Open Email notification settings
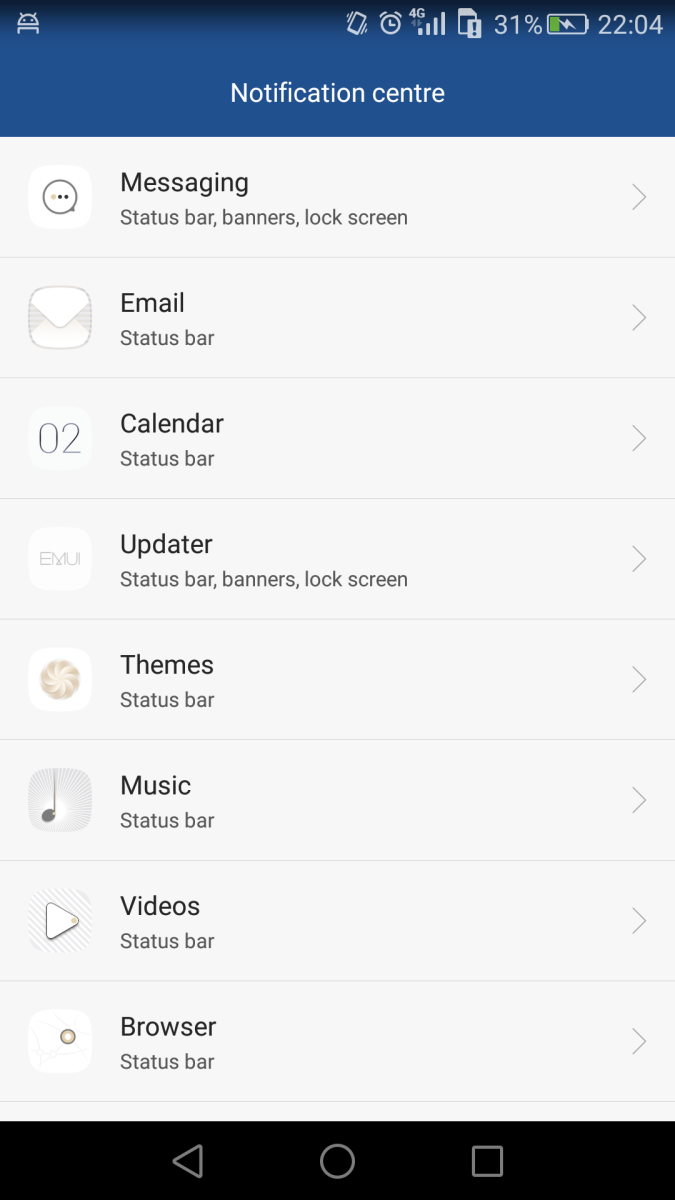675x1200 pixels. point(337,318)
